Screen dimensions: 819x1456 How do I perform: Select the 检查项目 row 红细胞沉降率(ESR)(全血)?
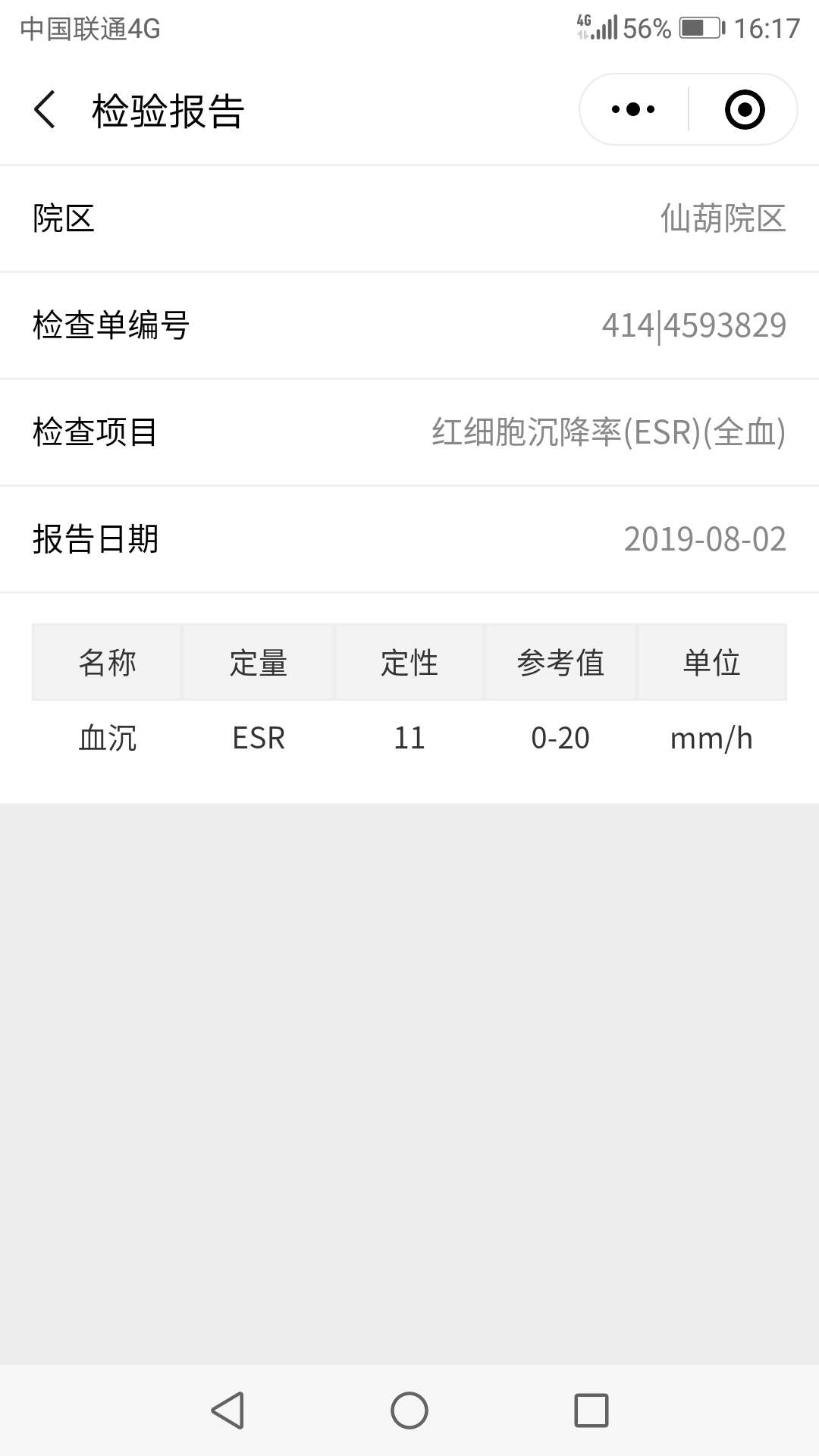(409, 434)
